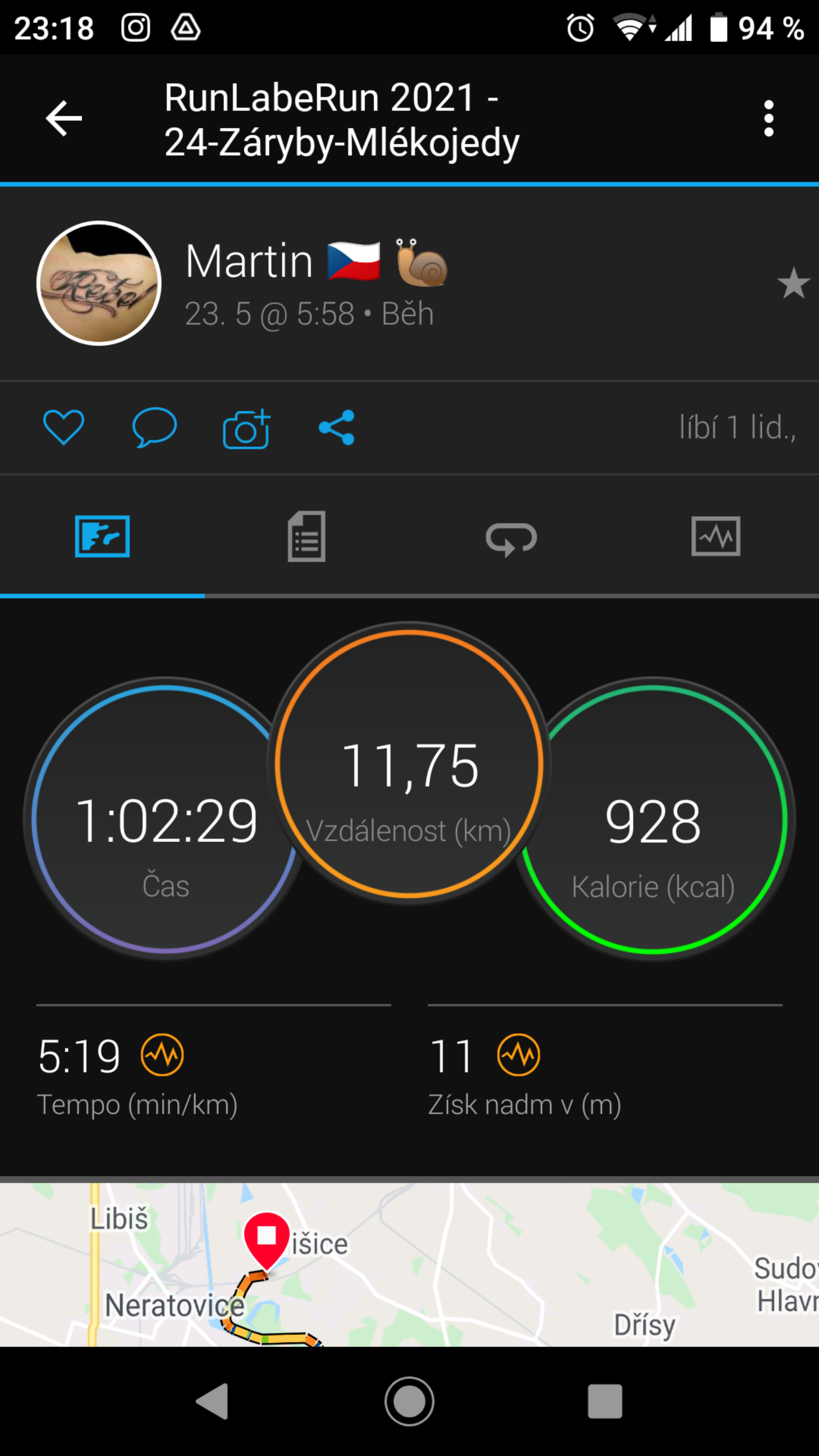Mark the activity as favorite with the star

[793, 283]
